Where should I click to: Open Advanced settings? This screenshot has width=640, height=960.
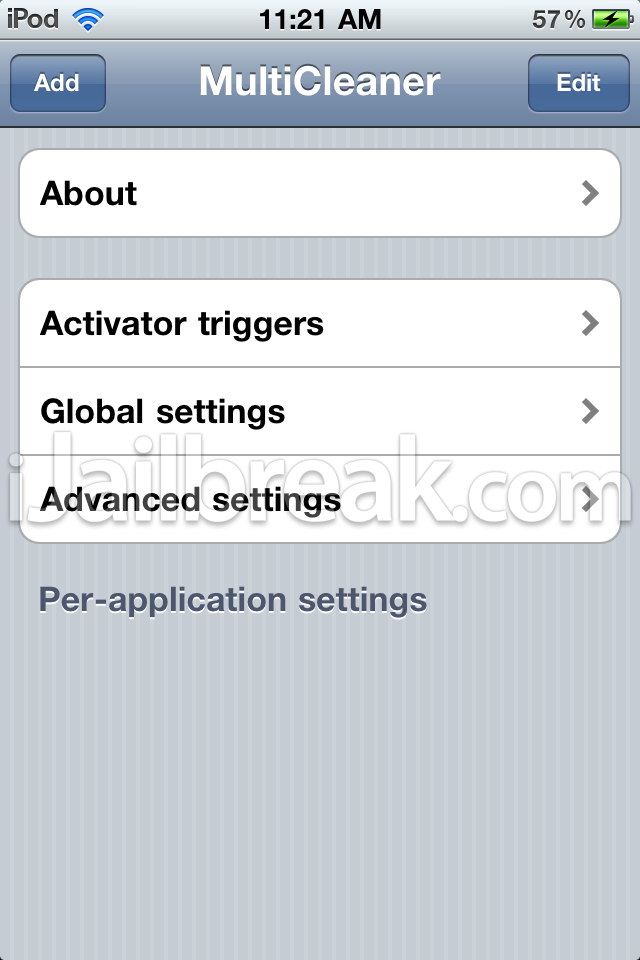[x=320, y=499]
